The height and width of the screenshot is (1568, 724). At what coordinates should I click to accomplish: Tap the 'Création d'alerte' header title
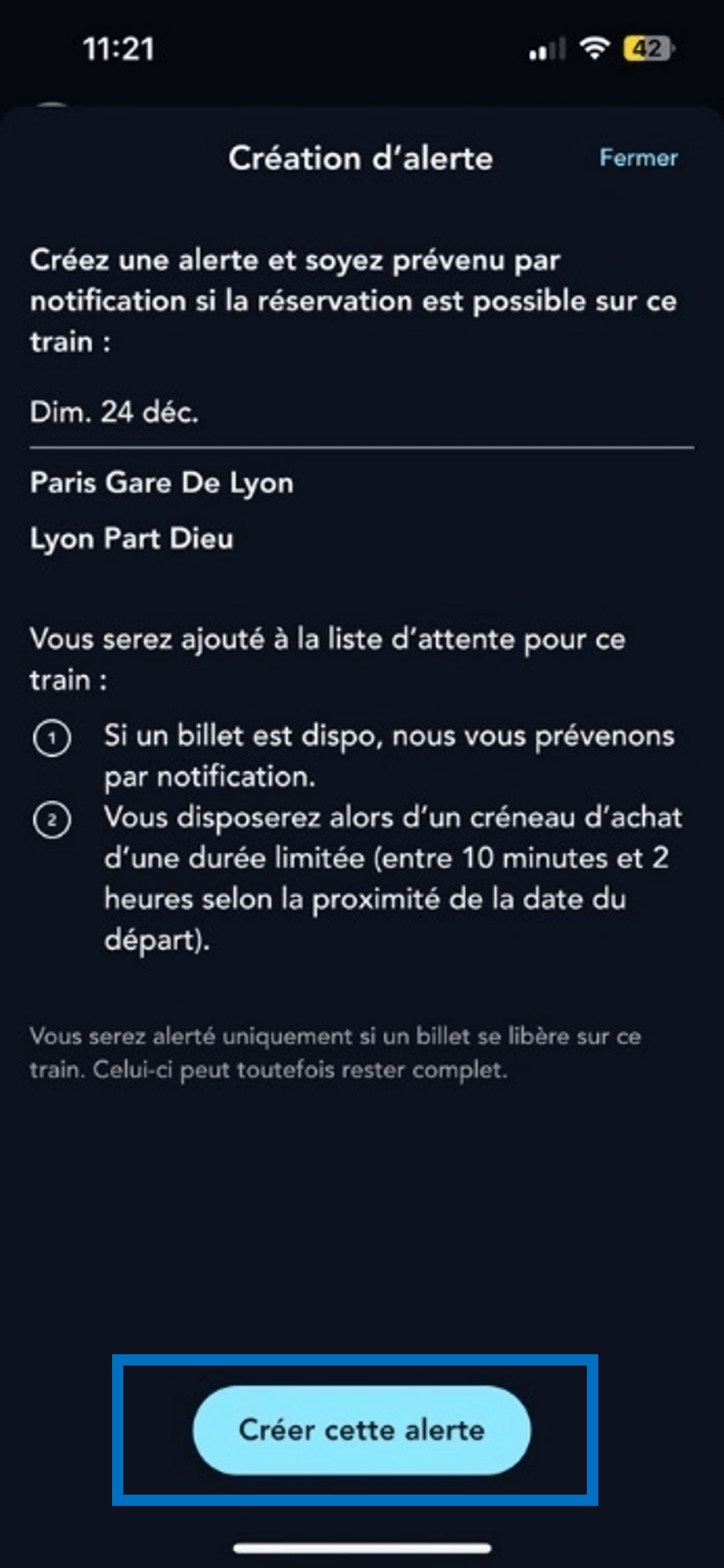coord(362,157)
